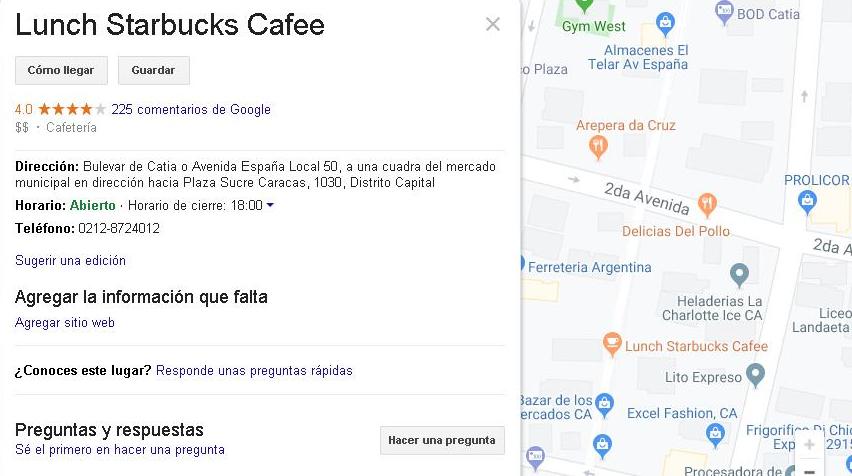Open the PROLICOR shopping marker
Image resolution: width=852 pixels, height=476 pixels.
(x=807, y=203)
